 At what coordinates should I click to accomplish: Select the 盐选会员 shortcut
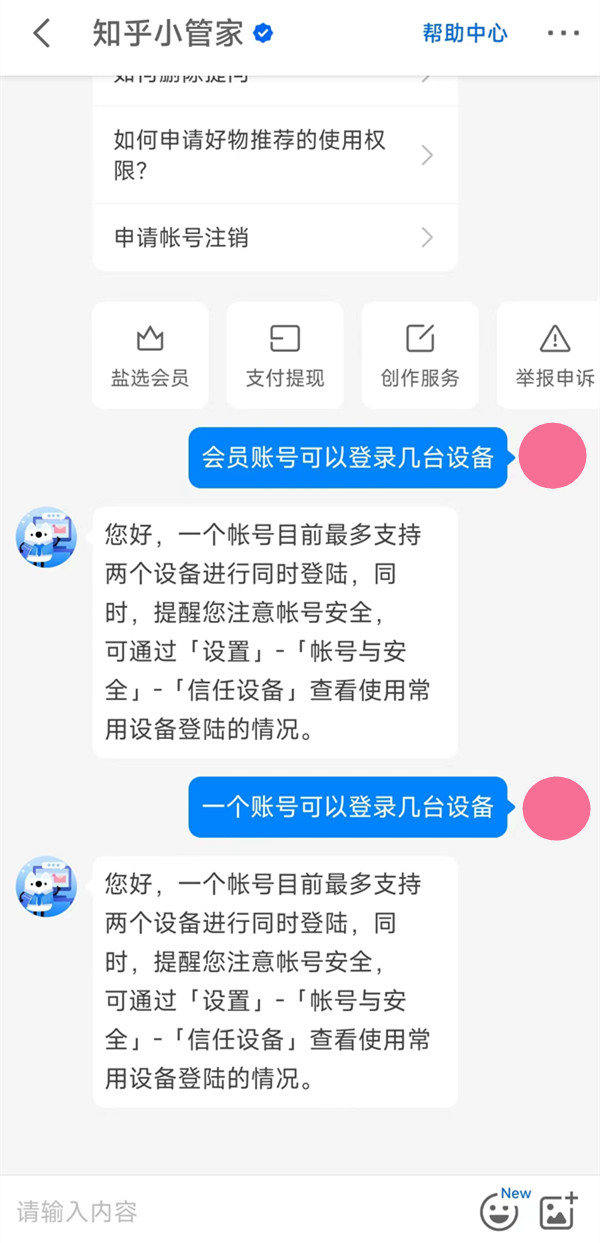point(150,355)
